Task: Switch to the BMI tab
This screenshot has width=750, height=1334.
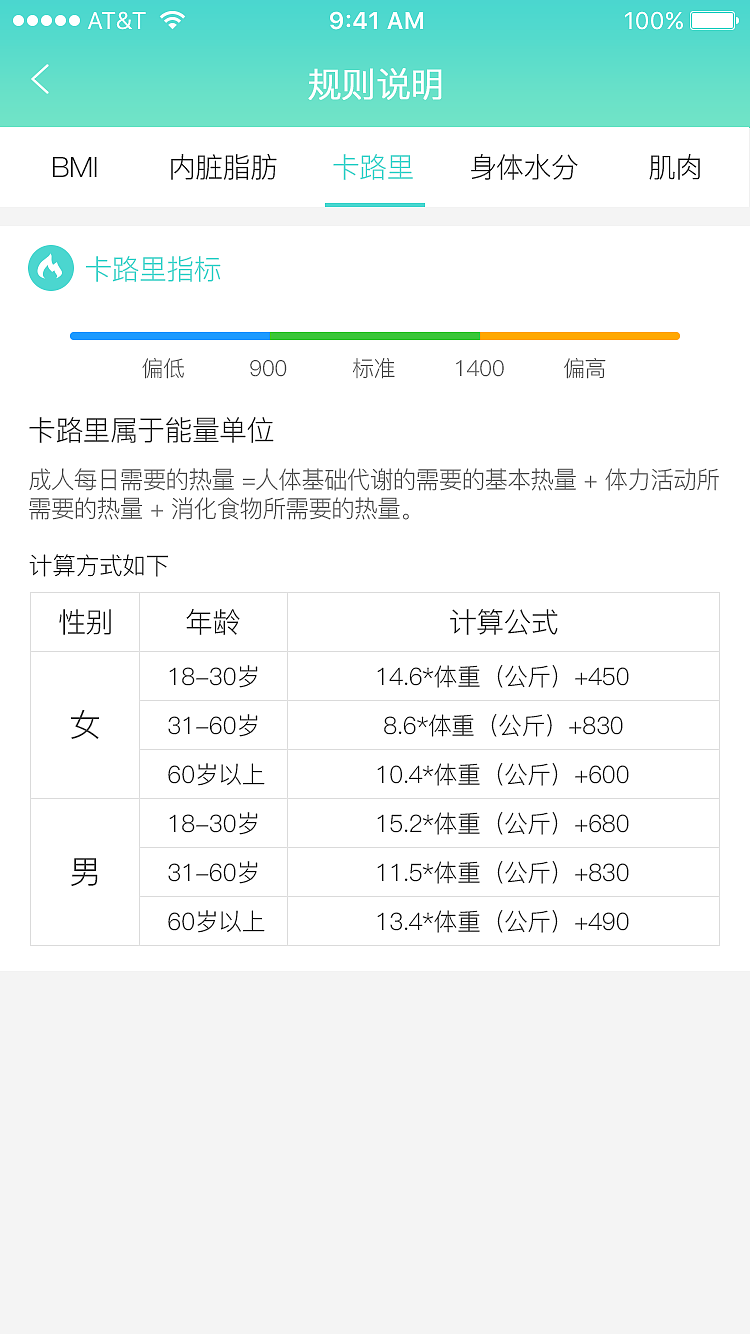Action: 74,169
